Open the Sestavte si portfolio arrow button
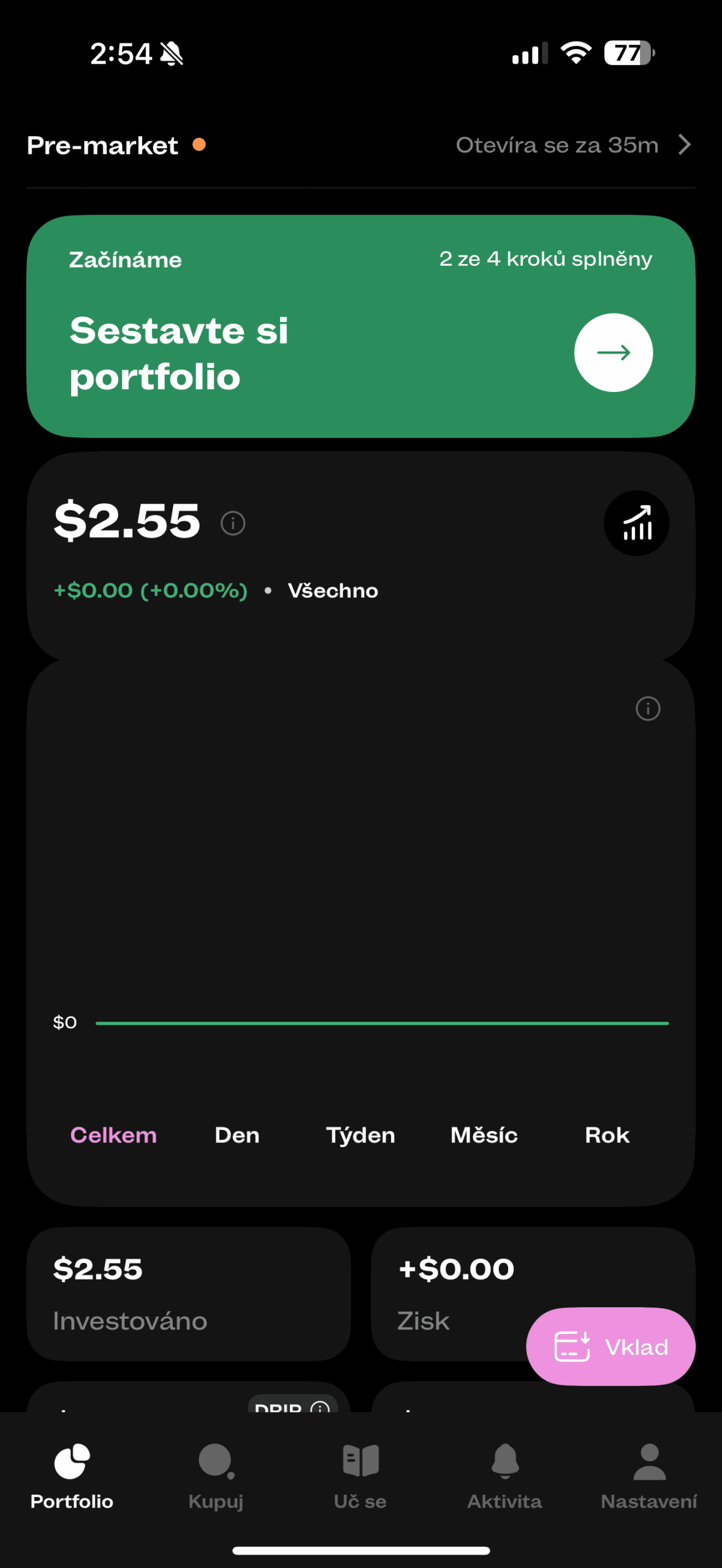This screenshot has width=722, height=1568. coord(613,353)
